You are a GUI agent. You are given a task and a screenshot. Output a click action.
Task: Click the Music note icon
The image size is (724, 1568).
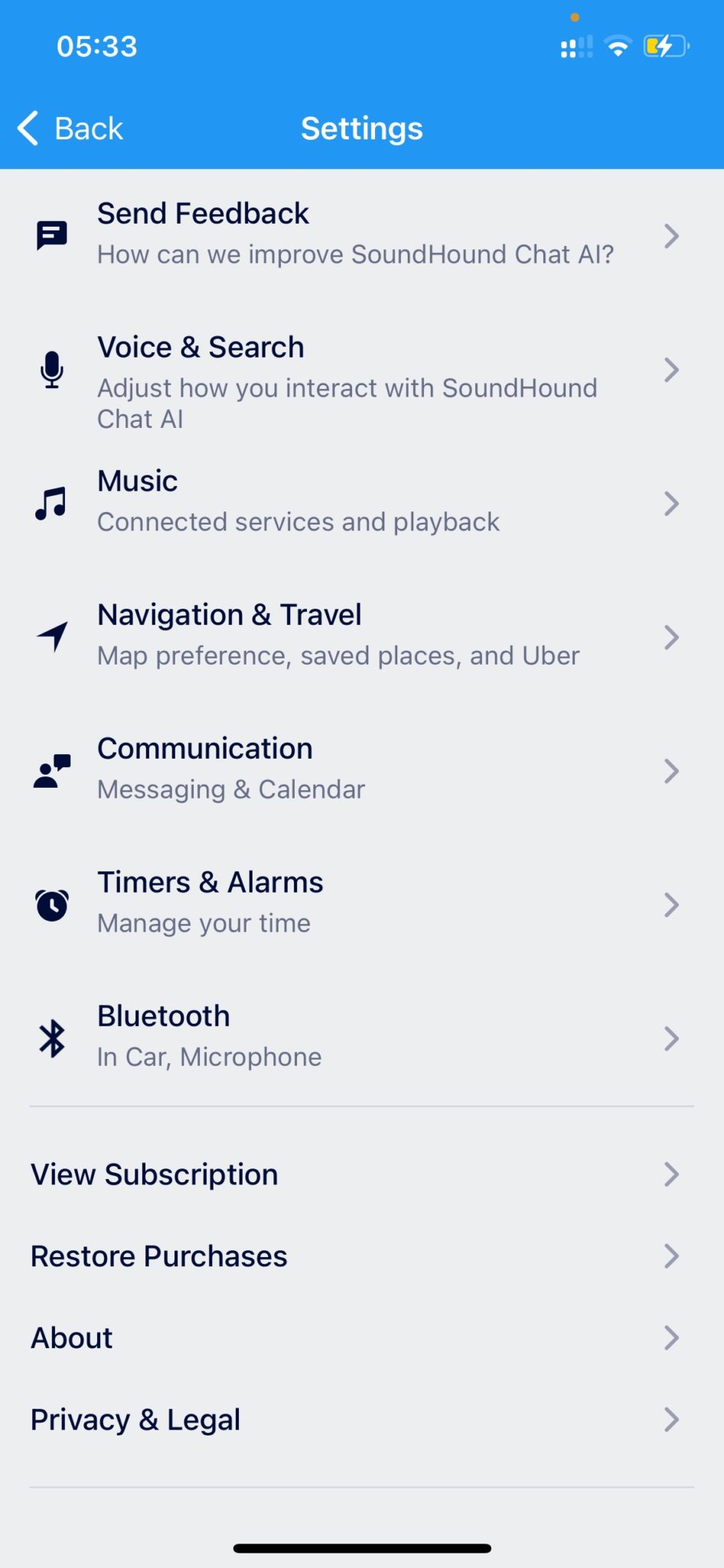tap(51, 501)
